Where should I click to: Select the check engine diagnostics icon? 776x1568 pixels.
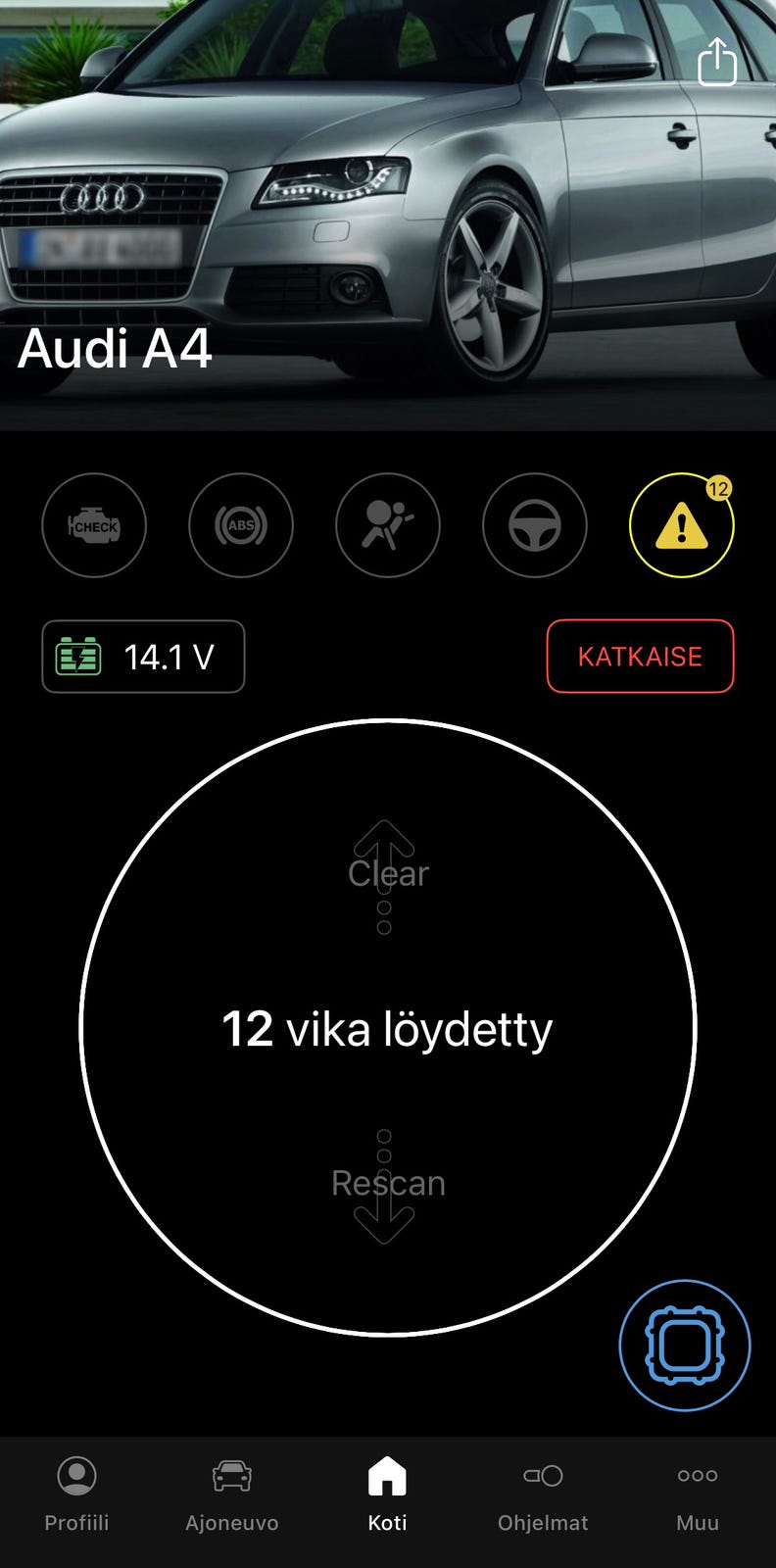(x=94, y=525)
